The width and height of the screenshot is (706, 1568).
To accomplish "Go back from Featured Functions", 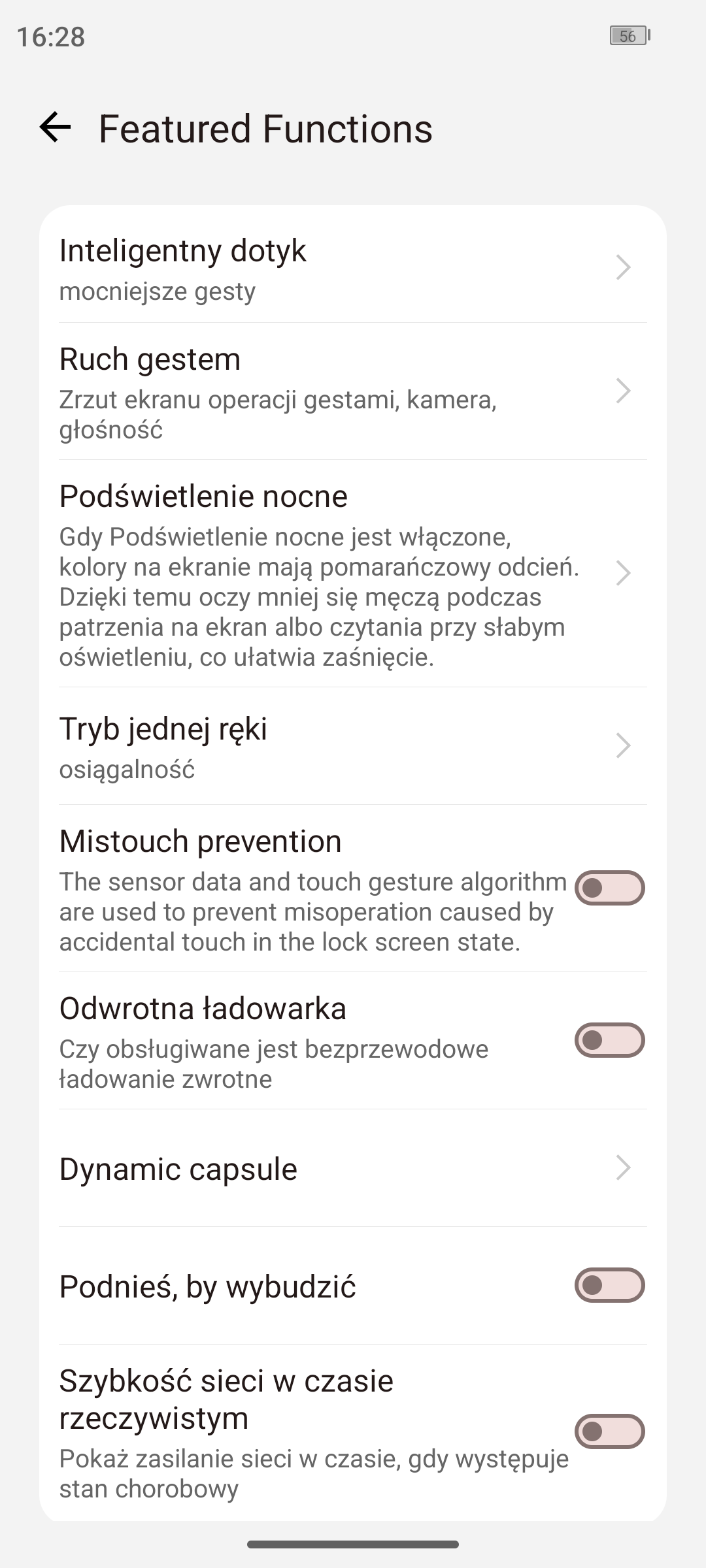I will tap(55, 127).
